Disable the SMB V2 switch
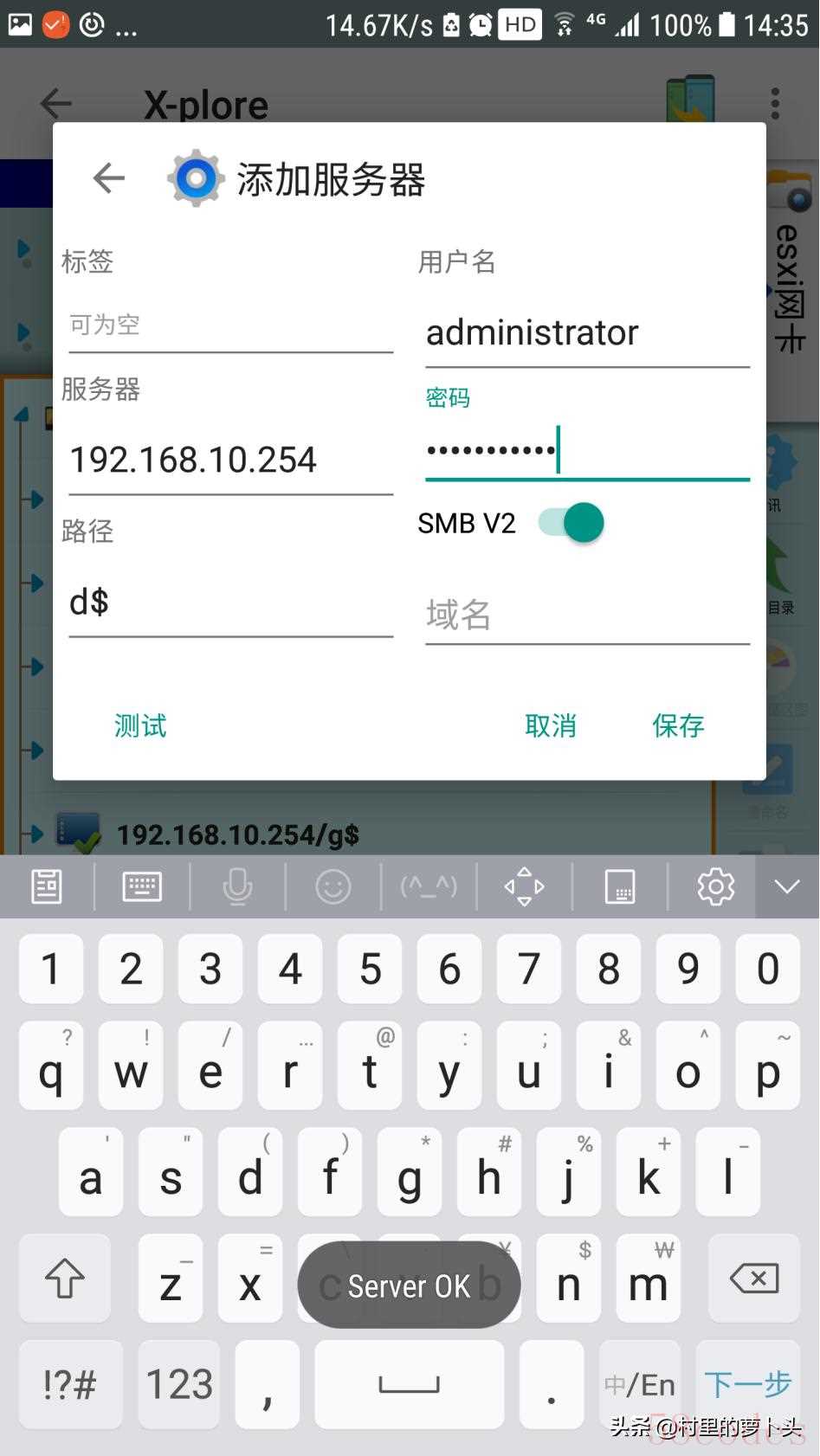820x1456 pixels. coord(571,523)
